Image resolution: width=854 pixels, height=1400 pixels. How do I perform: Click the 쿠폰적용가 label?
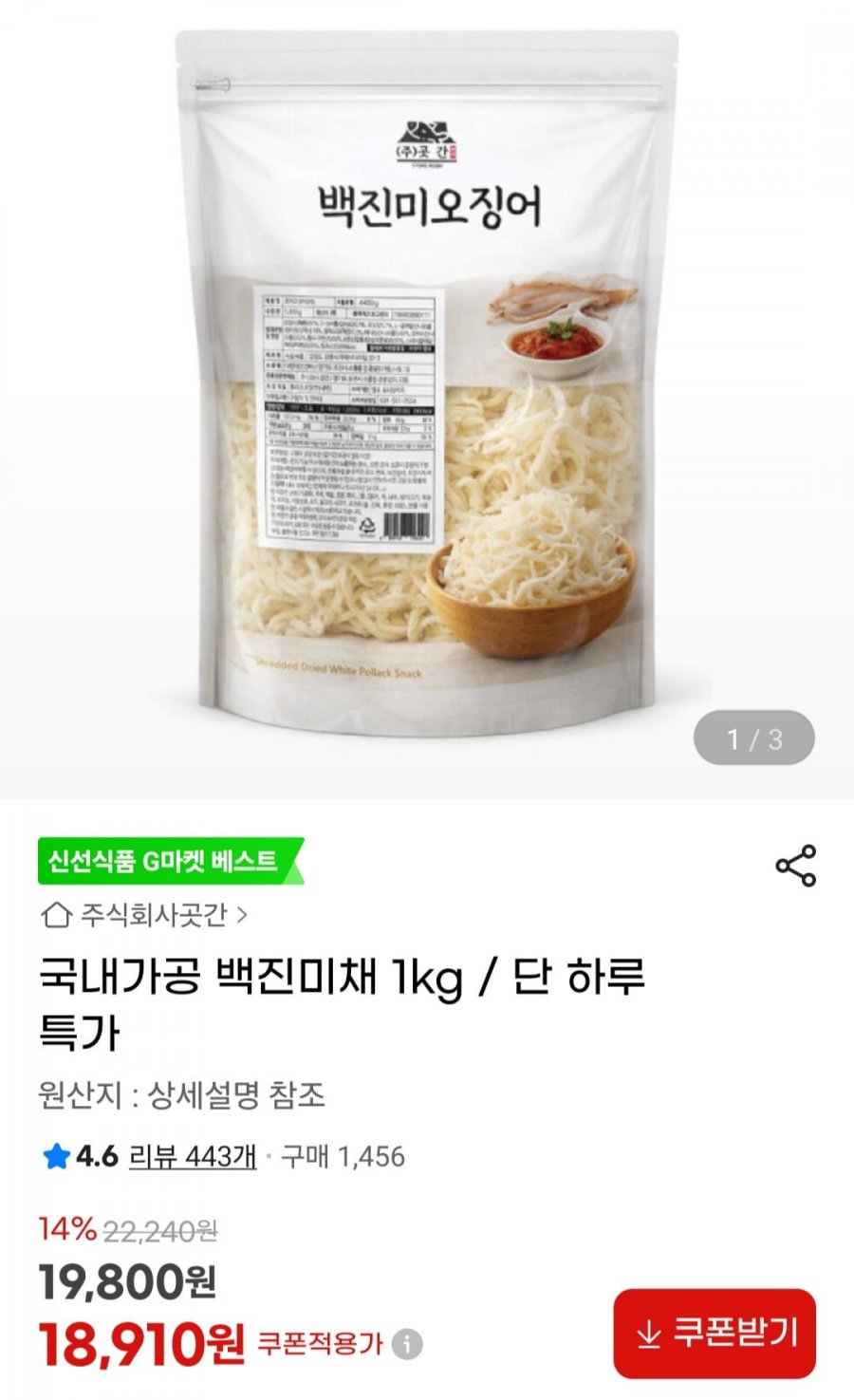(322, 1345)
